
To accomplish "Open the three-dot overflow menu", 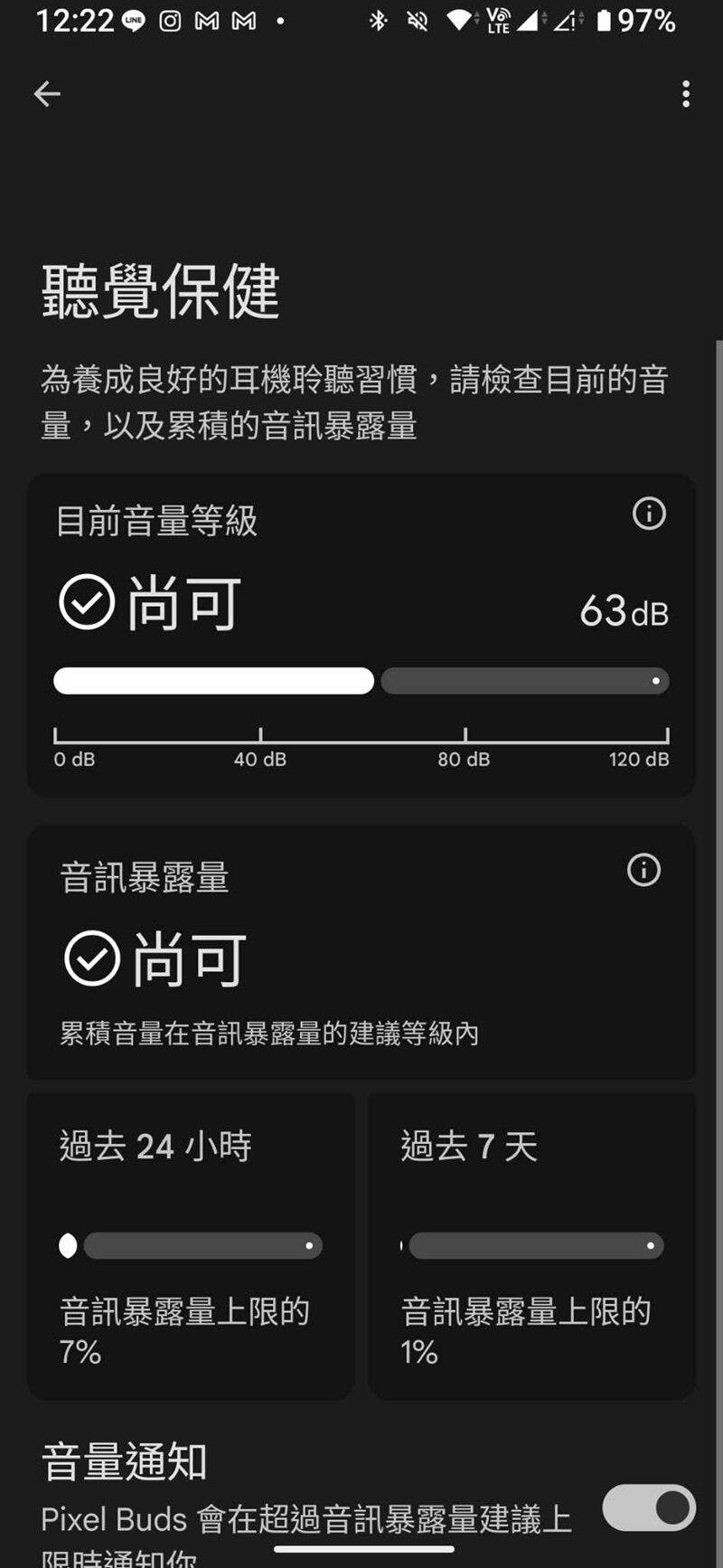I will click(686, 94).
